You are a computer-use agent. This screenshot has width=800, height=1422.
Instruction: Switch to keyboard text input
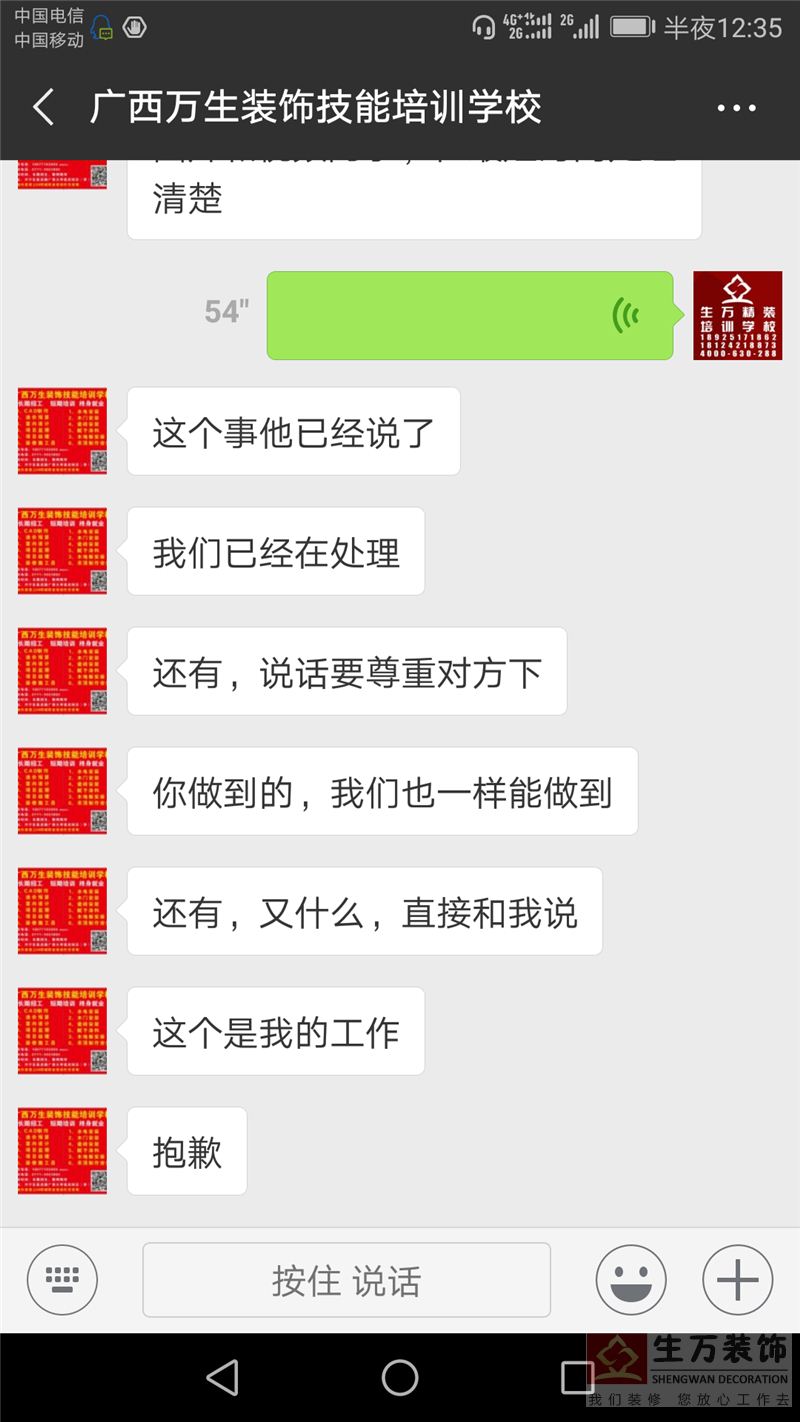[x=62, y=1279]
